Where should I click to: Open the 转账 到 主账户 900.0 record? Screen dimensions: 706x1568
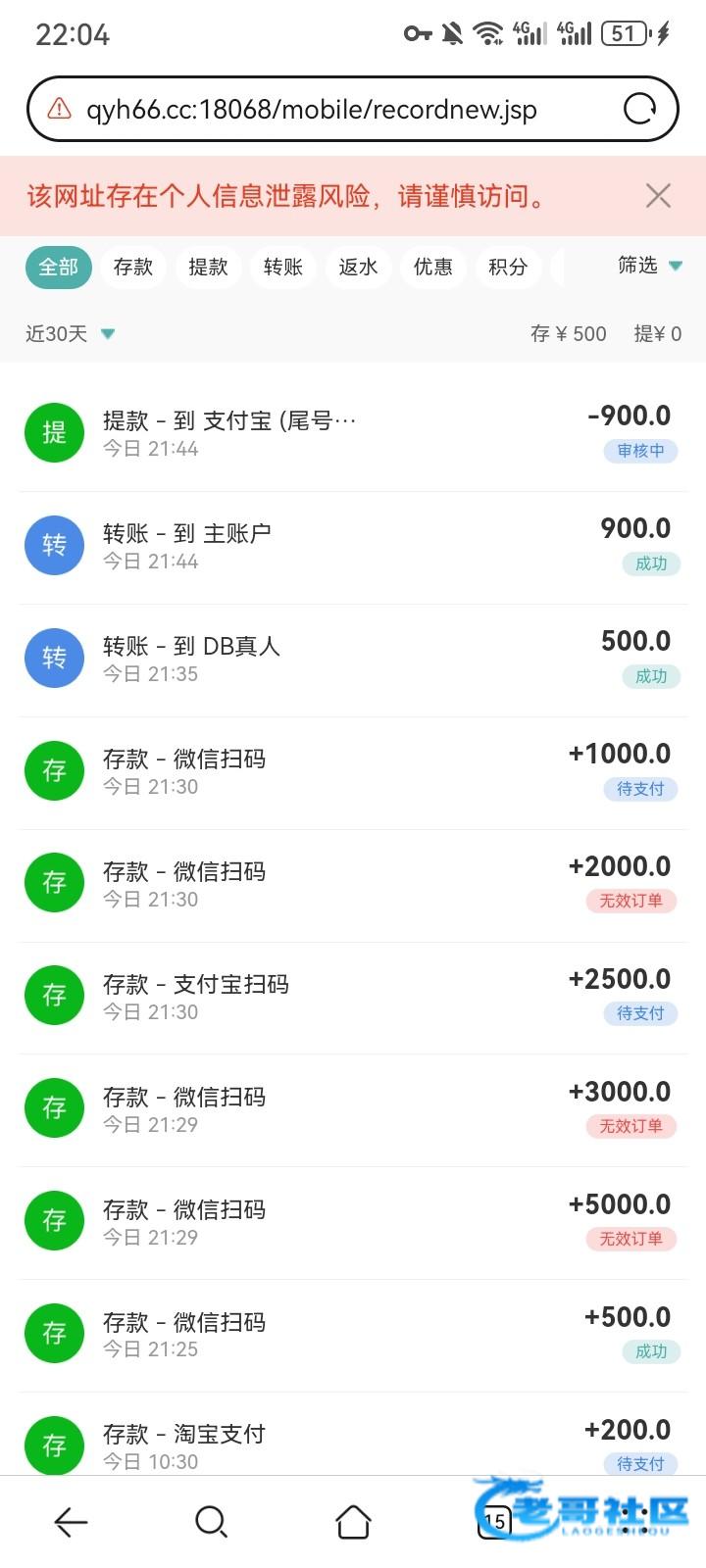click(353, 547)
